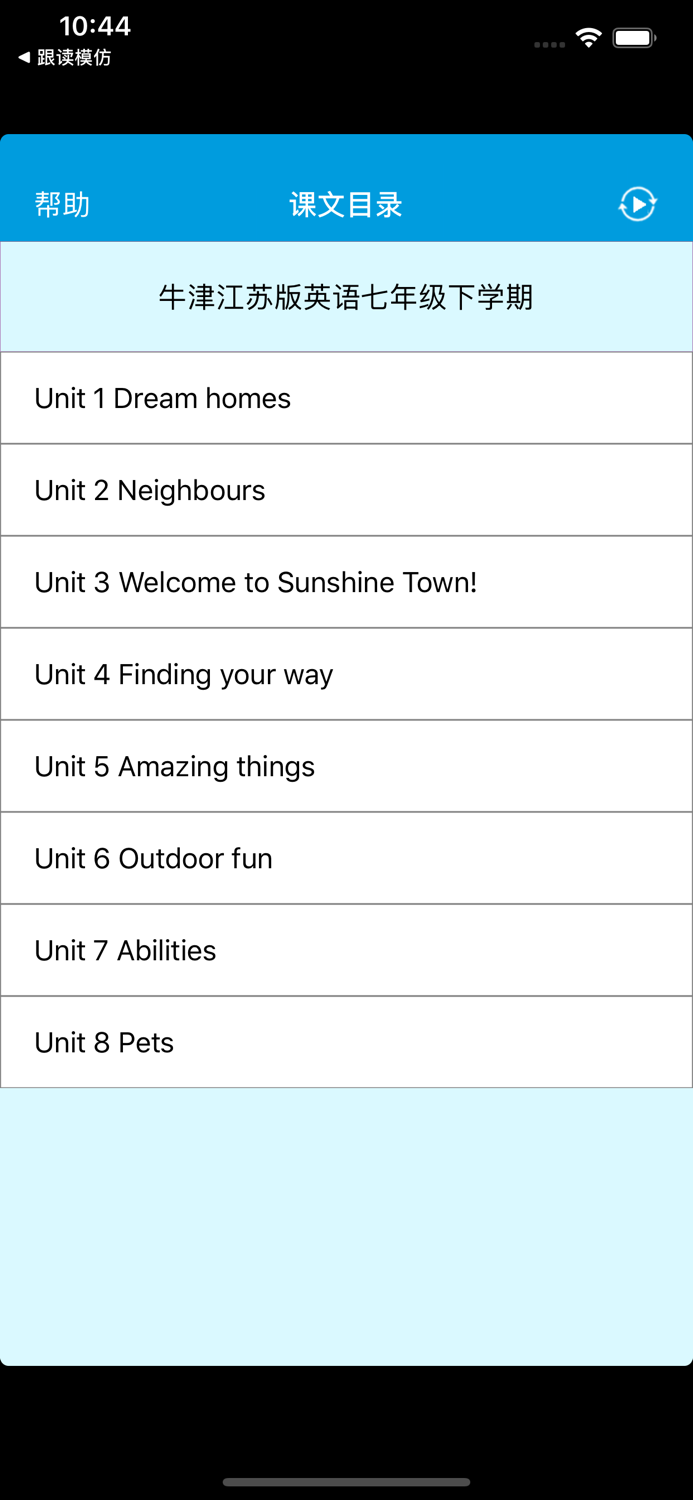Open Unit 5 Amazing things
The width and height of the screenshot is (693, 1500).
(346, 766)
